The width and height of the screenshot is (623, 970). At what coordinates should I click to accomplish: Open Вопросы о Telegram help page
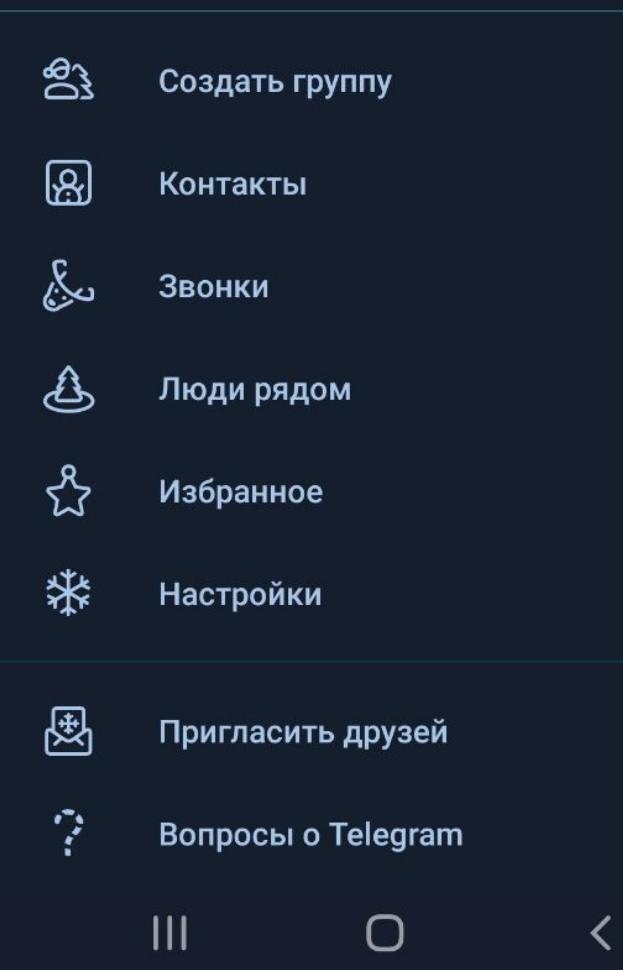310,835
